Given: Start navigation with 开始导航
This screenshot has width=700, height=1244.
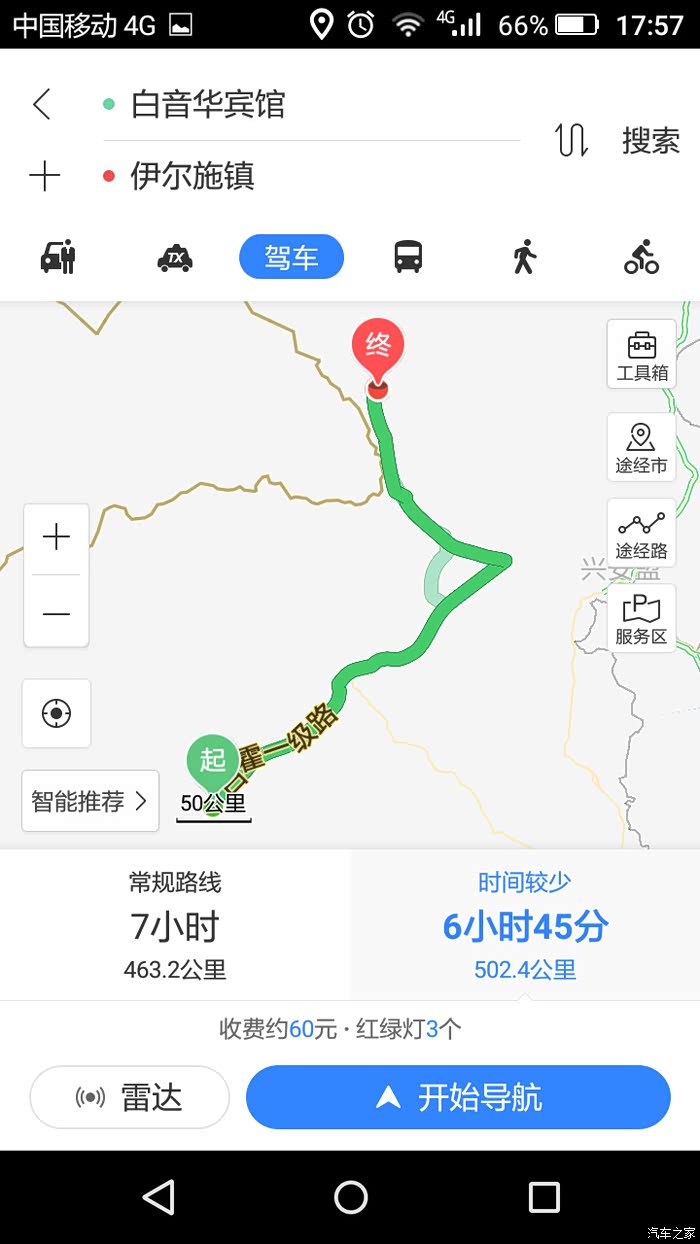Looking at the screenshot, I should [458, 1097].
